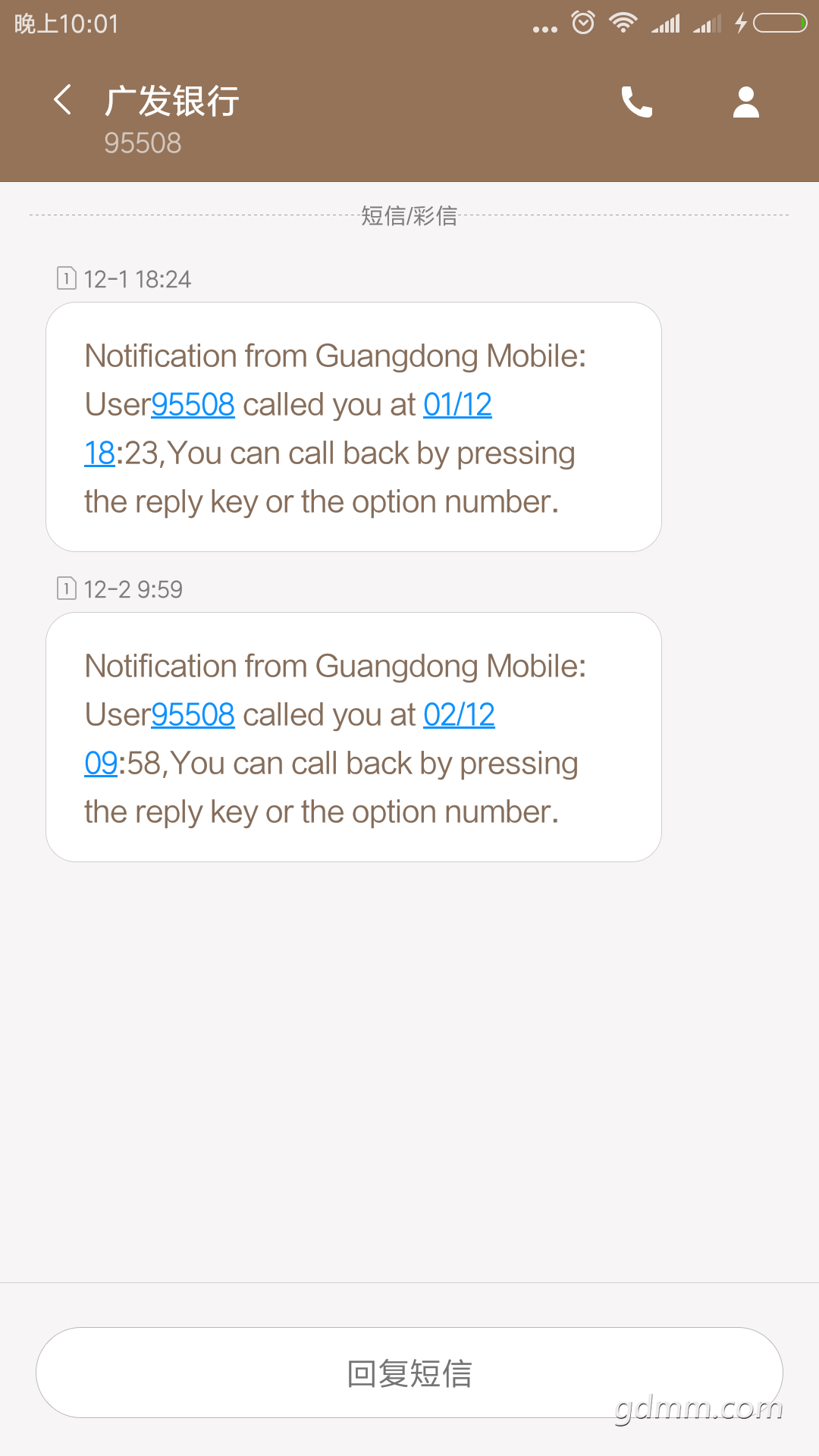Tap the 02/12 09 date link
Viewport: 819px width, 1456px height.
(x=459, y=715)
